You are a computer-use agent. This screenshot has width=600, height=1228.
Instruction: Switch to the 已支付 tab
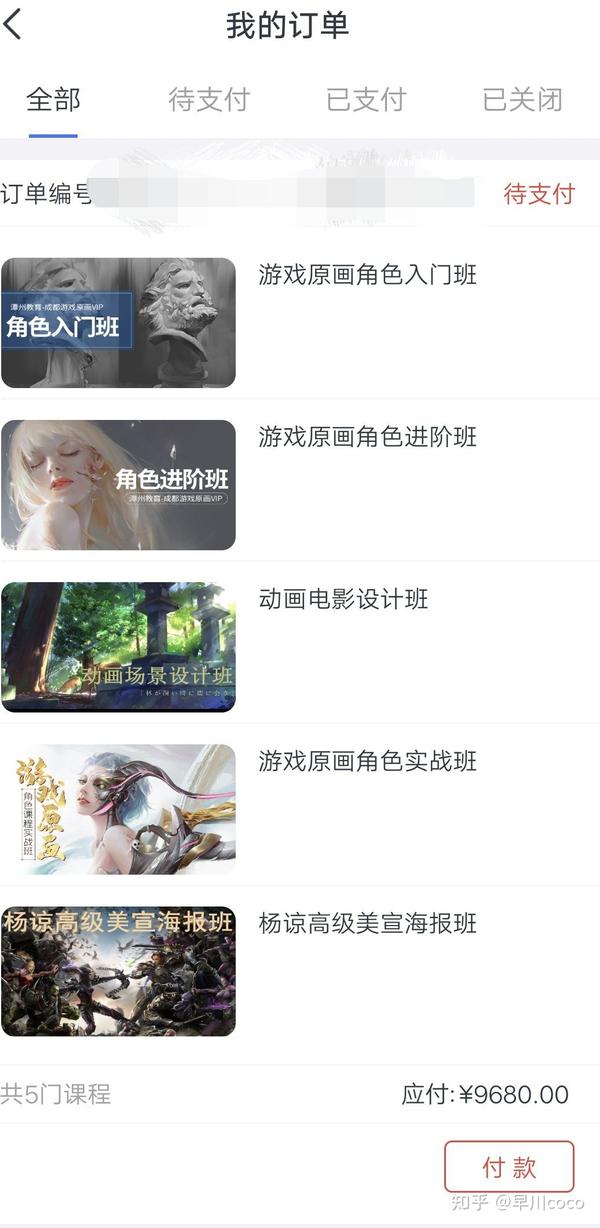366,100
